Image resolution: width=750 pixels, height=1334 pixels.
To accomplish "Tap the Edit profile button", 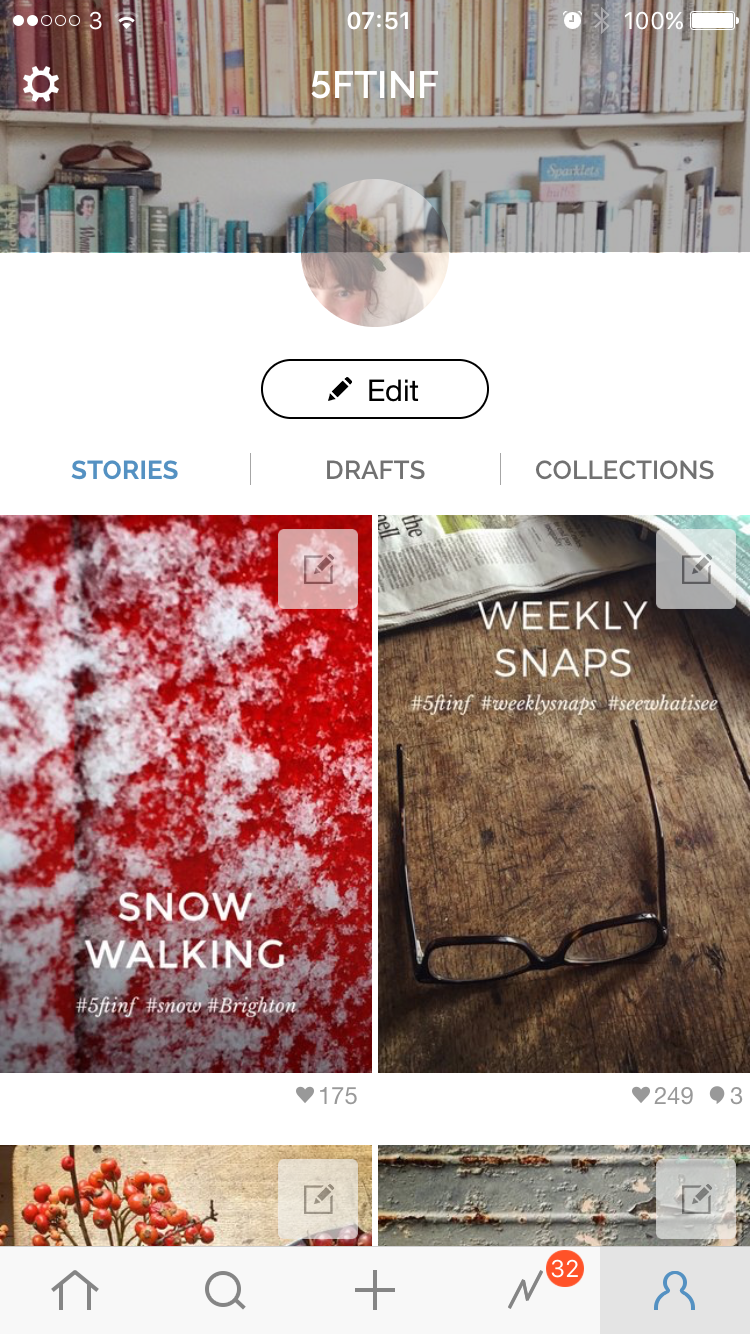I will [375, 389].
